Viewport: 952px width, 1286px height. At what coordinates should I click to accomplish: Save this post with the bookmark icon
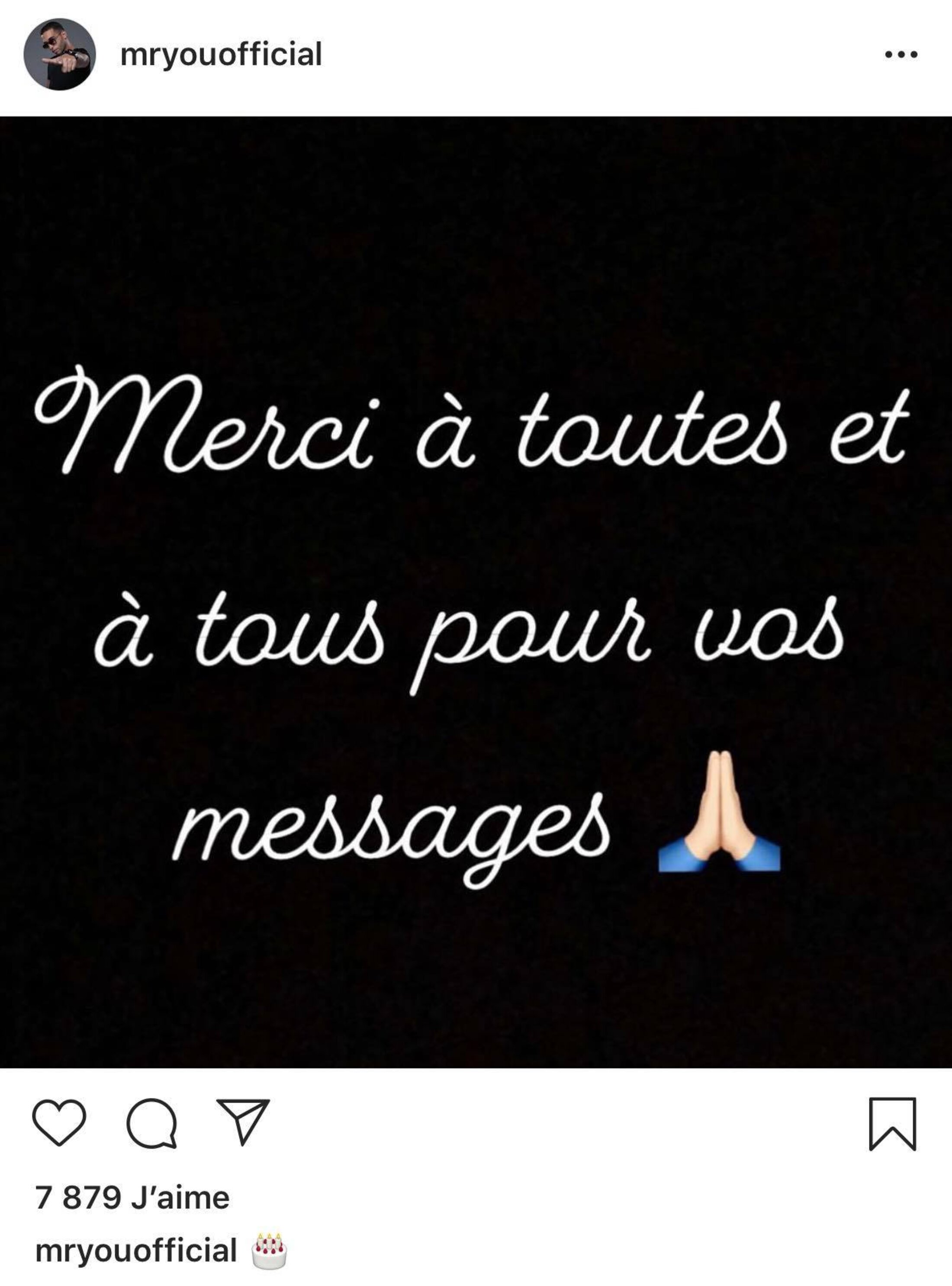tap(892, 1124)
